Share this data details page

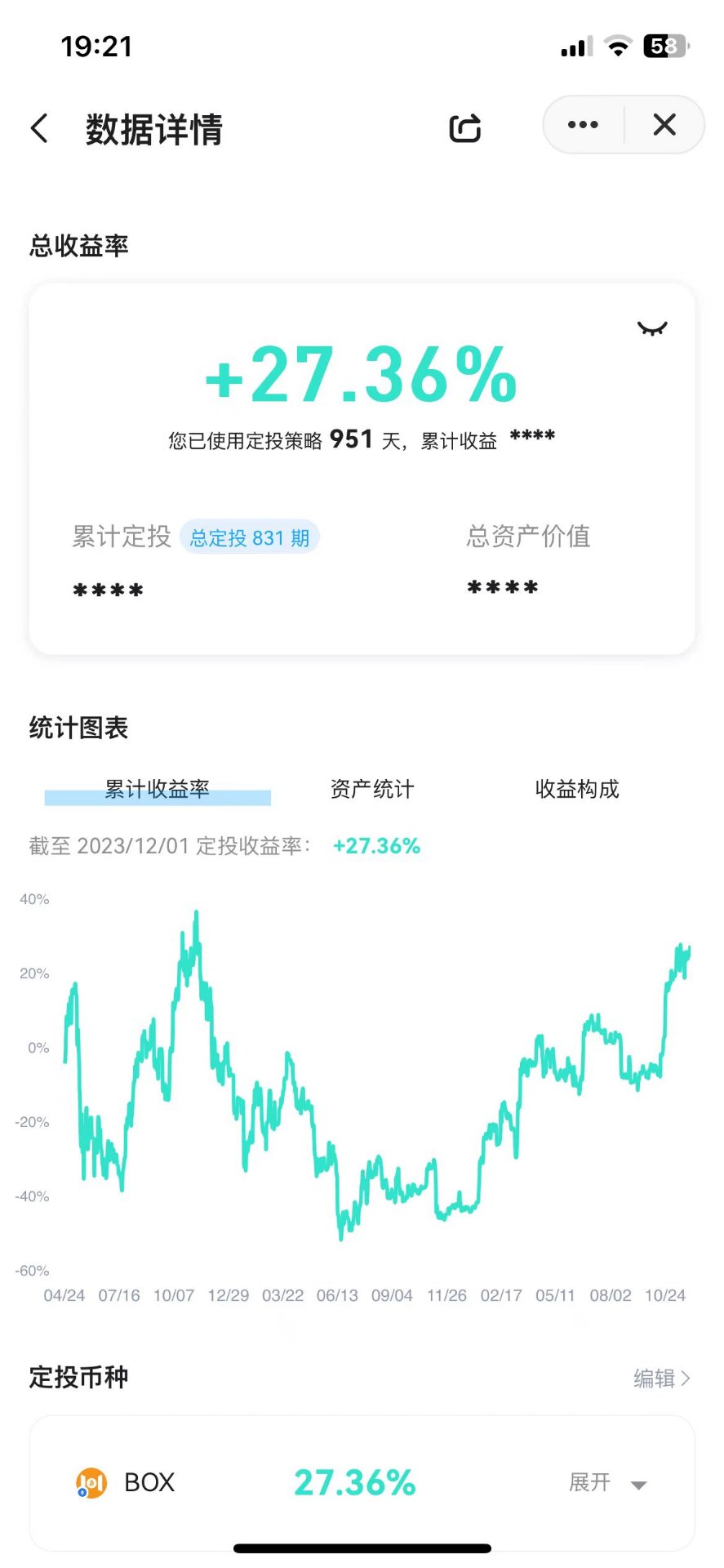click(465, 128)
